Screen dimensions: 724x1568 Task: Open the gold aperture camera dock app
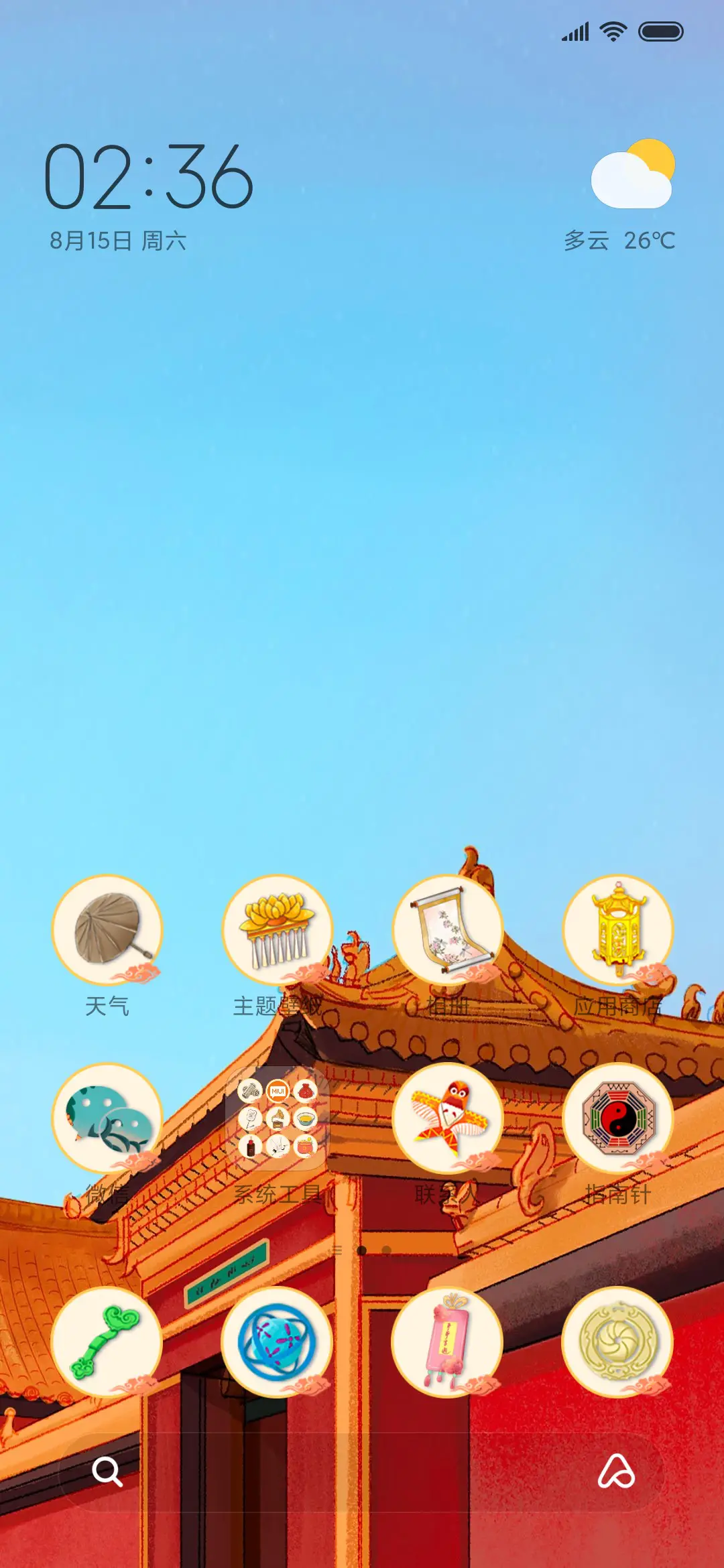click(617, 1342)
